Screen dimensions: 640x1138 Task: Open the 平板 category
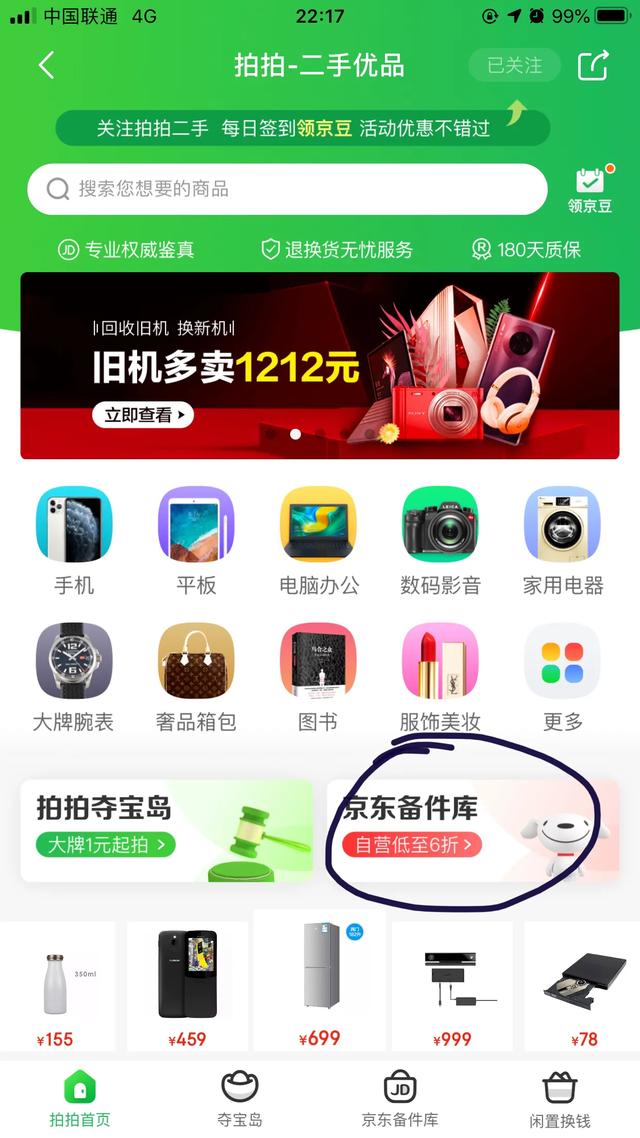pos(196,540)
